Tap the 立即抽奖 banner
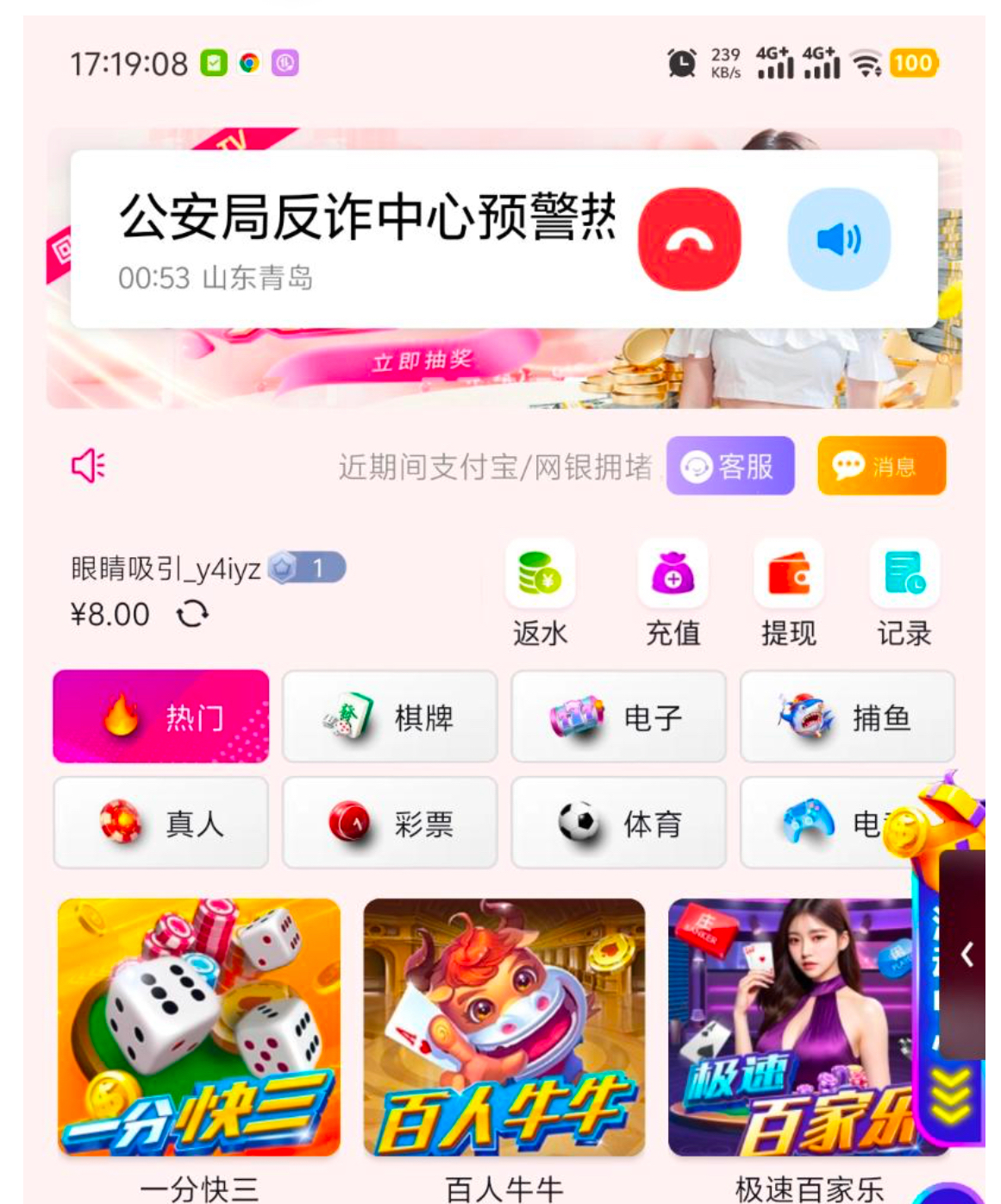The height and width of the screenshot is (1204, 1001). 422,361
